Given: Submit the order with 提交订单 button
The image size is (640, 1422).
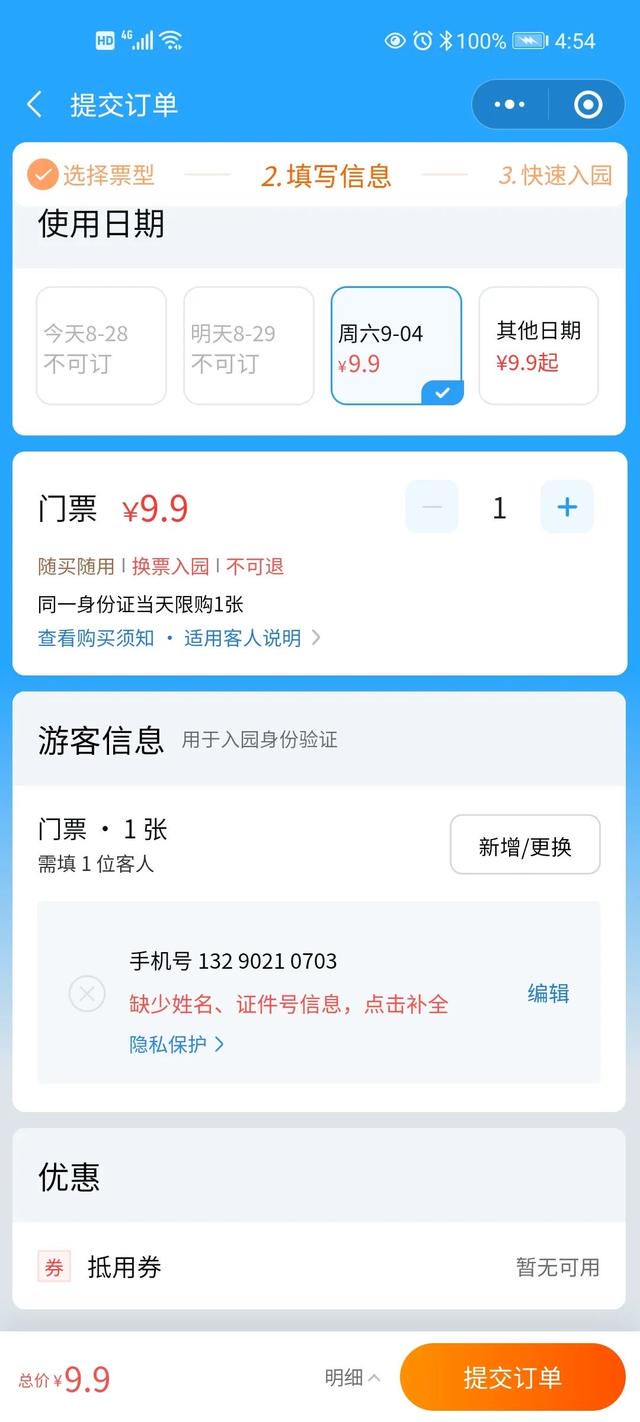Looking at the screenshot, I should click(512, 1378).
